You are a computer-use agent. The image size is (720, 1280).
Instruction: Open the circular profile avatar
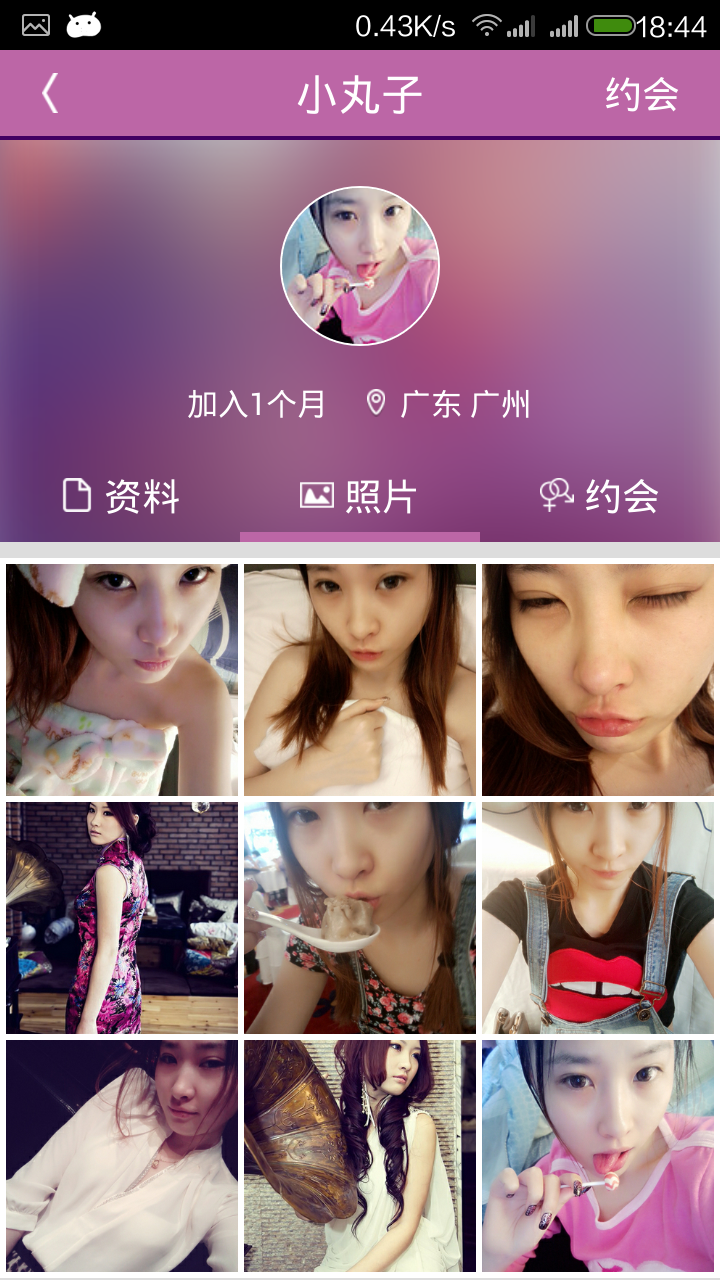pos(360,266)
